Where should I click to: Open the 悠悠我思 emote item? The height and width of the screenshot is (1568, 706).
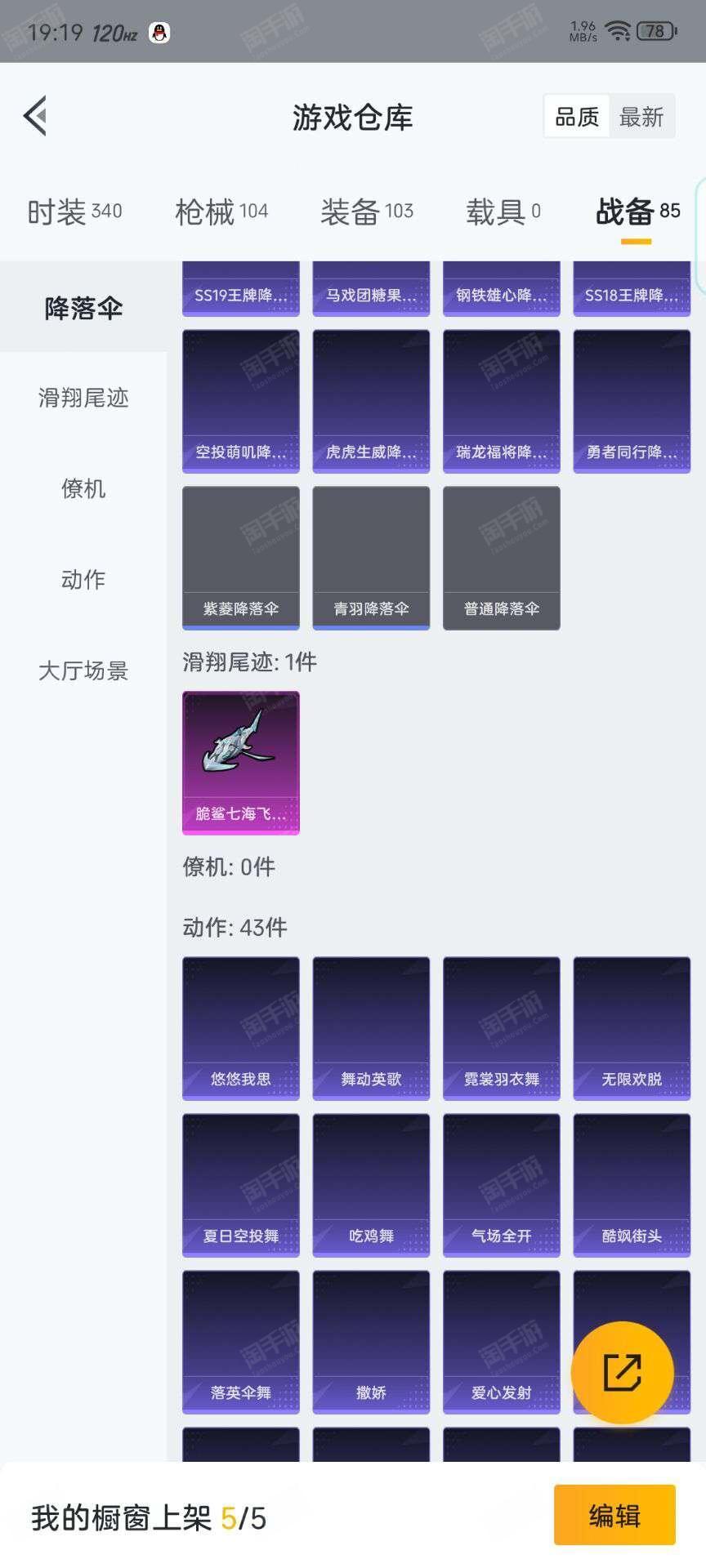coord(241,1028)
